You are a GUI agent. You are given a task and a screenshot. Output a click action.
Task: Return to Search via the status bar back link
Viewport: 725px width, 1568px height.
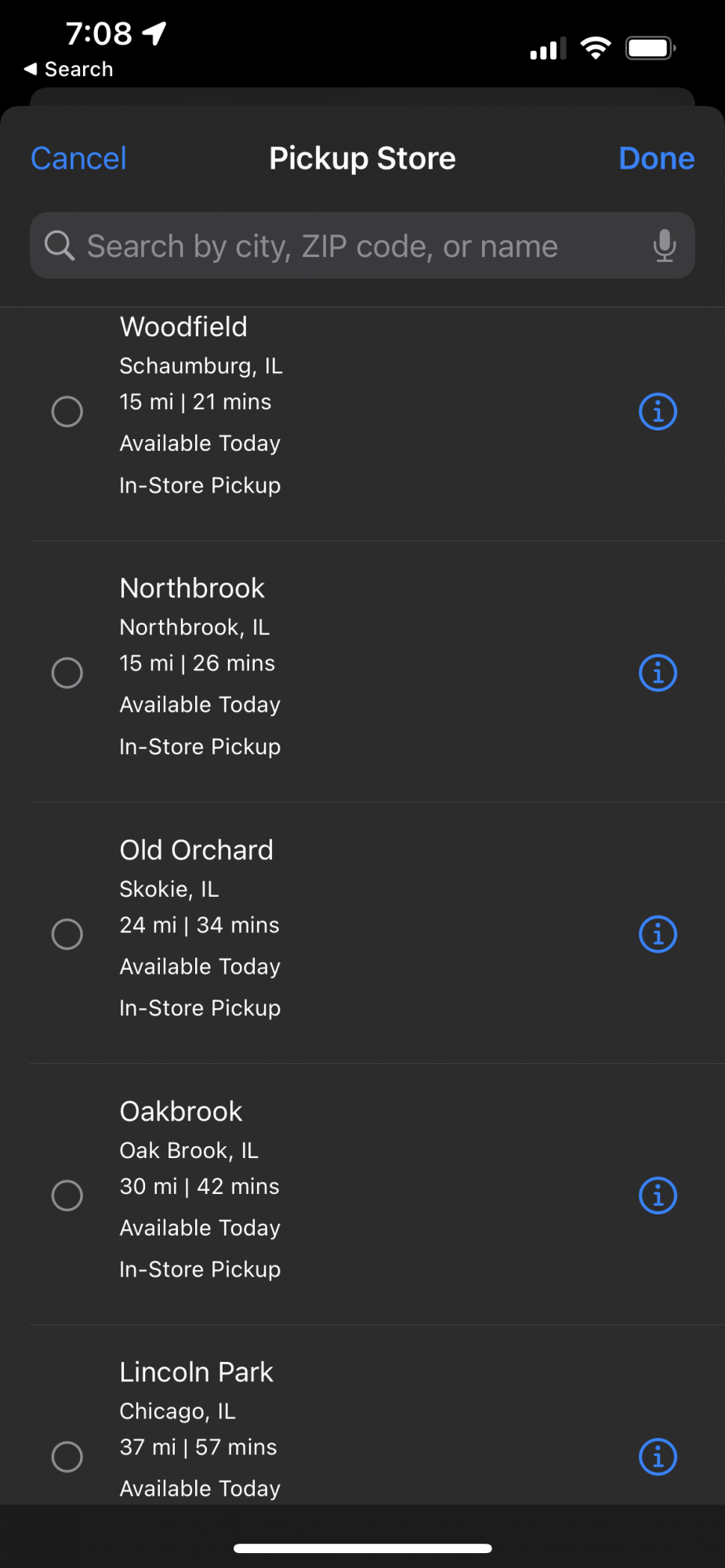(x=69, y=69)
